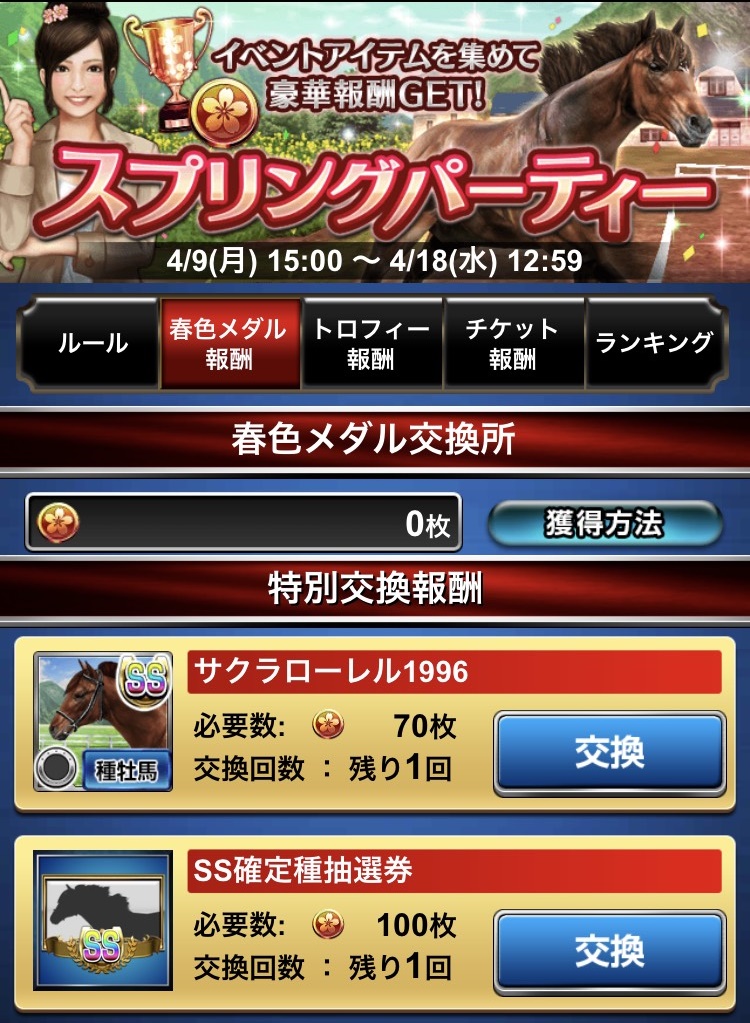The height and width of the screenshot is (1023, 750).
Task: Open the サクラローレル1996 horse thumbnail
Action: [103, 721]
